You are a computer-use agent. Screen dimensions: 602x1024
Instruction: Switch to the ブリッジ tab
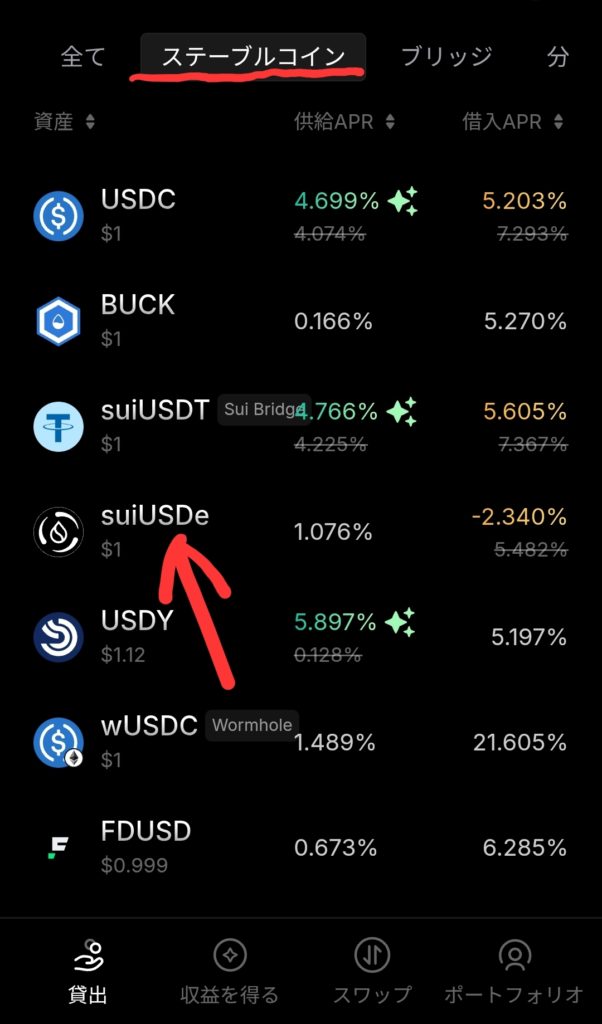point(446,56)
